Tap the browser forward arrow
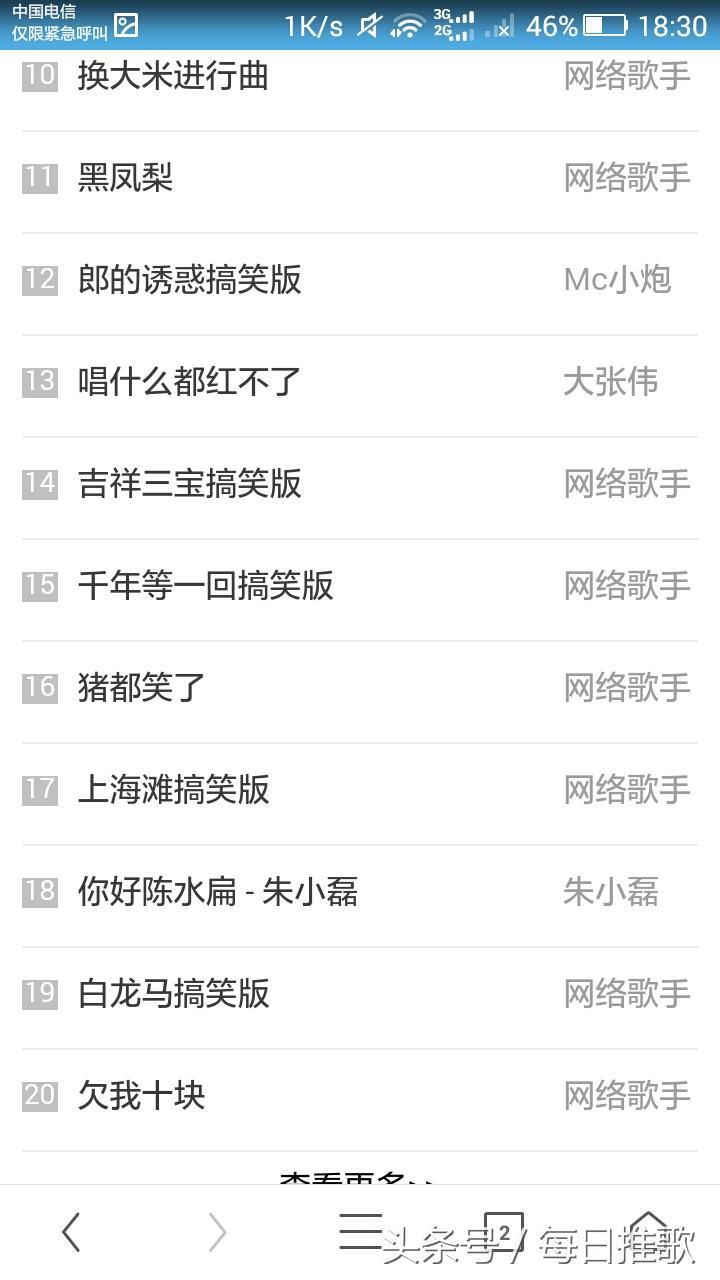This screenshot has height=1280, width=720. [x=217, y=1233]
